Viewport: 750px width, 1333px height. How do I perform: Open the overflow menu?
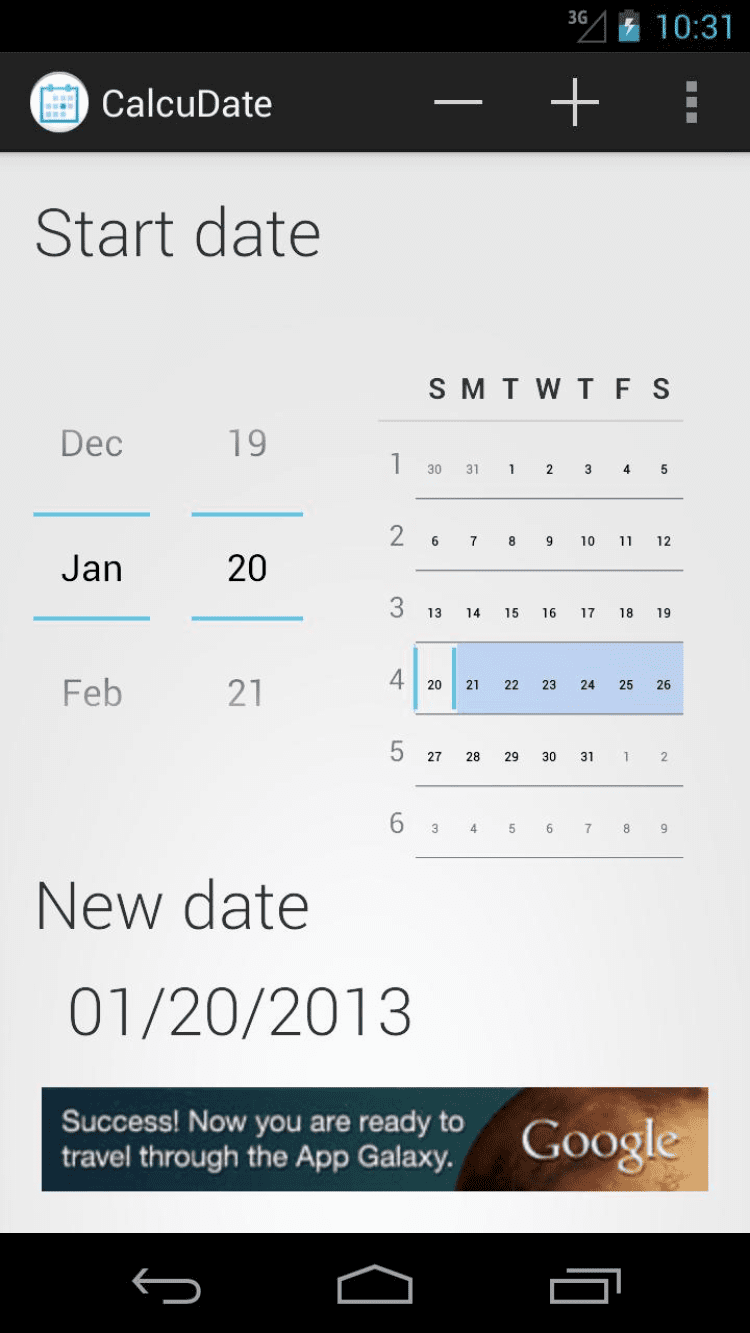click(x=691, y=103)
